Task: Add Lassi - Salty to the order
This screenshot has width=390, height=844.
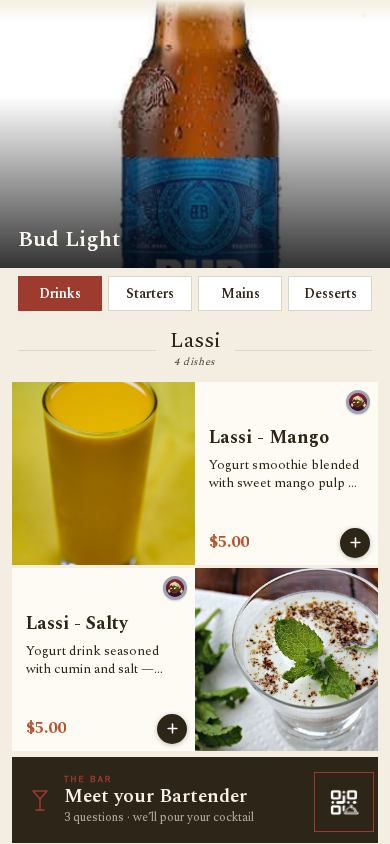Action: point(172,729)
